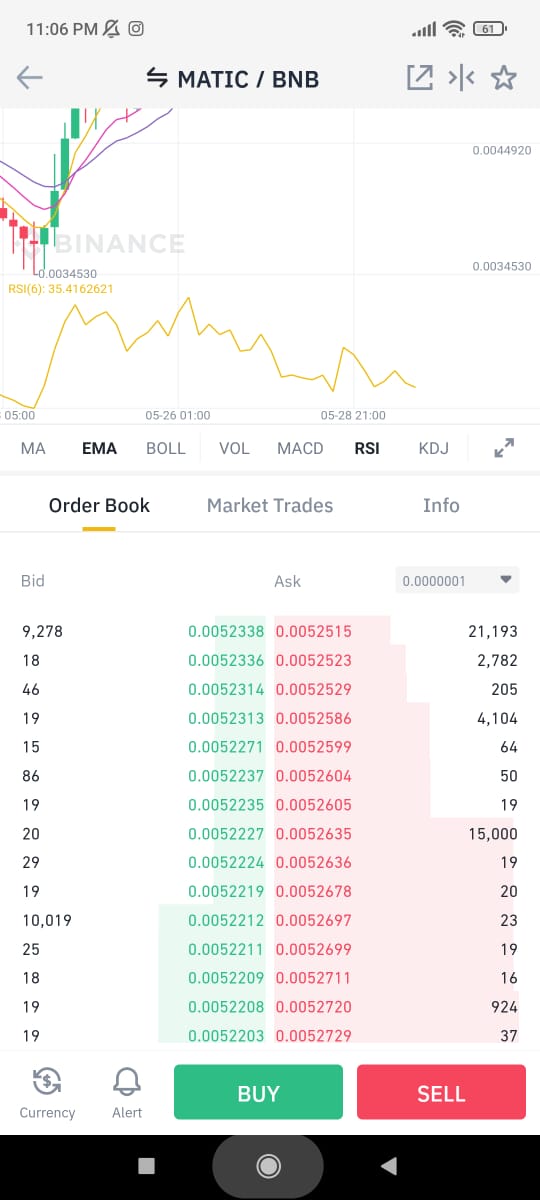Tap the collapse chart icon in header
Screen dimensions: 540x1200
(461, 78)
